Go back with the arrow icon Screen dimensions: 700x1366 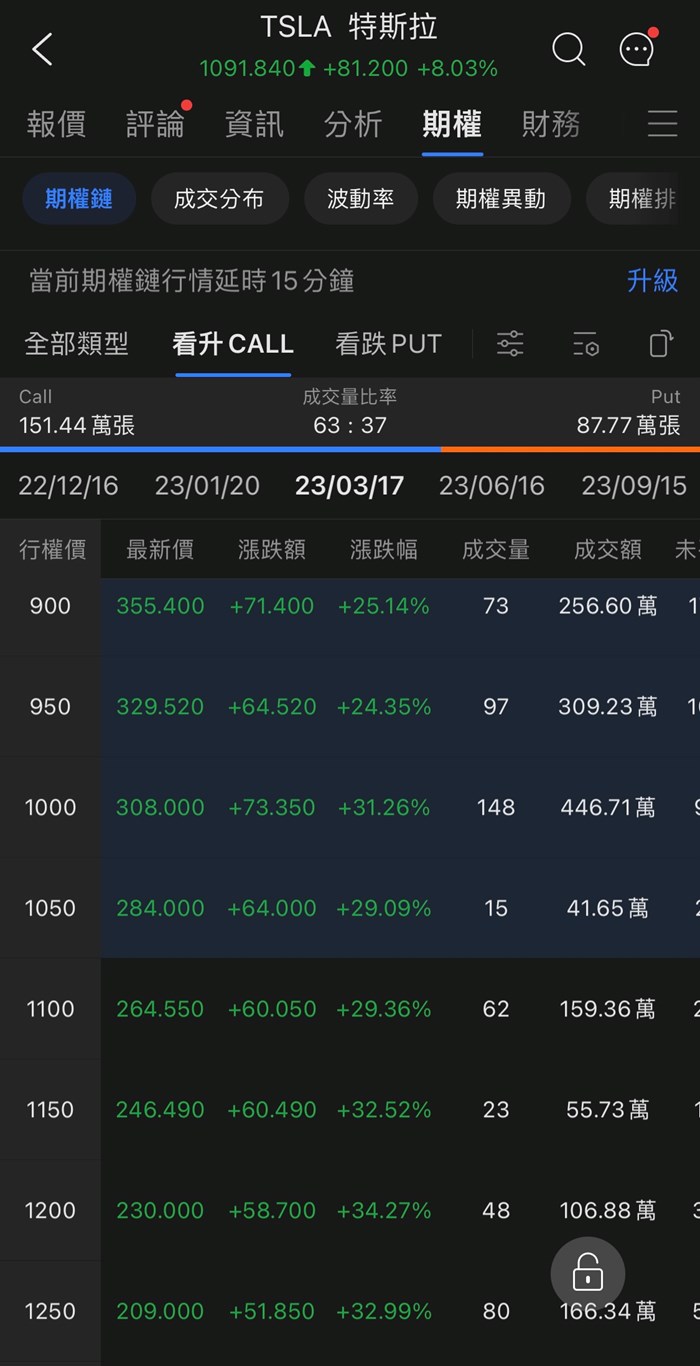click(x=42, y=48)
